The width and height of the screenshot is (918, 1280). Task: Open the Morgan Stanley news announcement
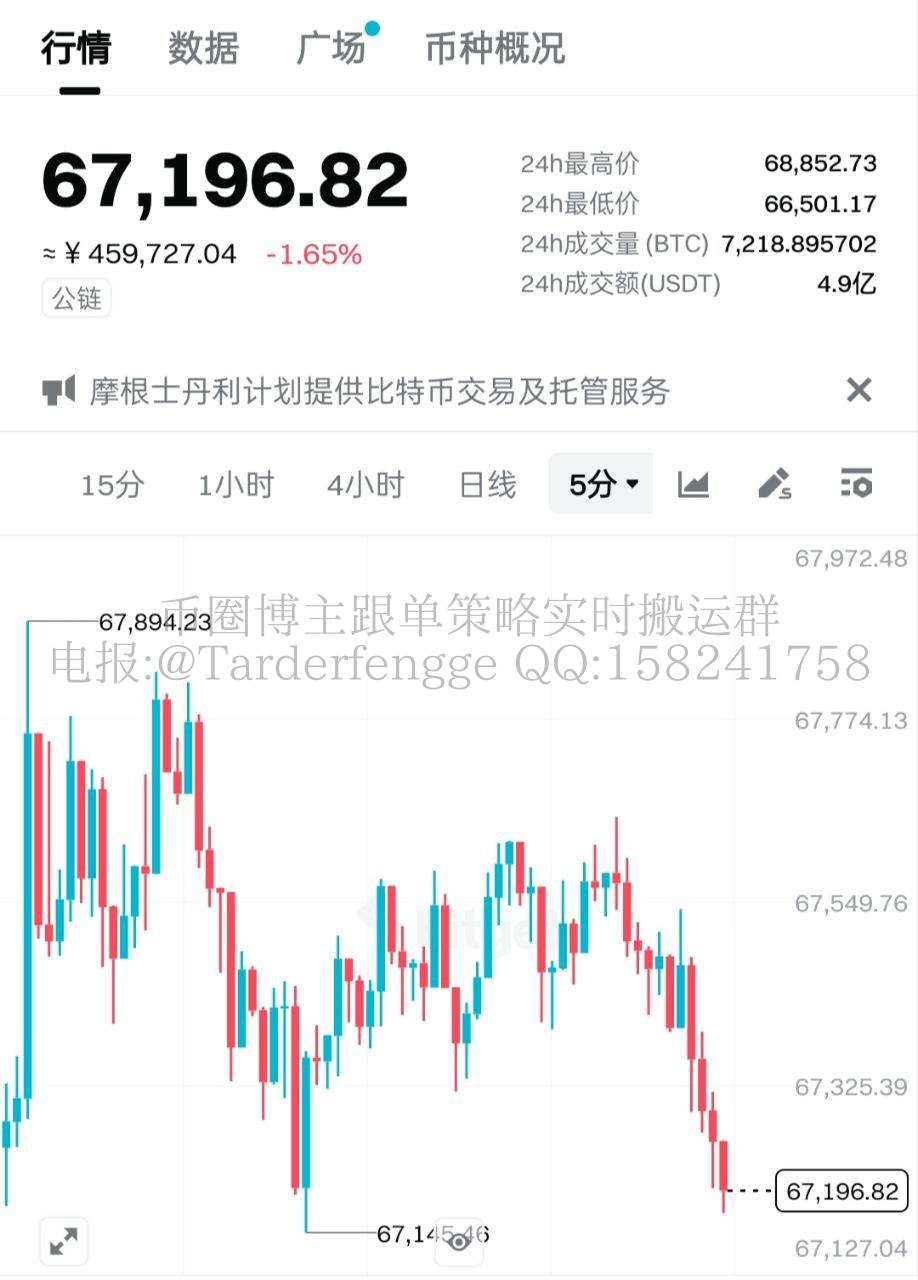[380, 391]
